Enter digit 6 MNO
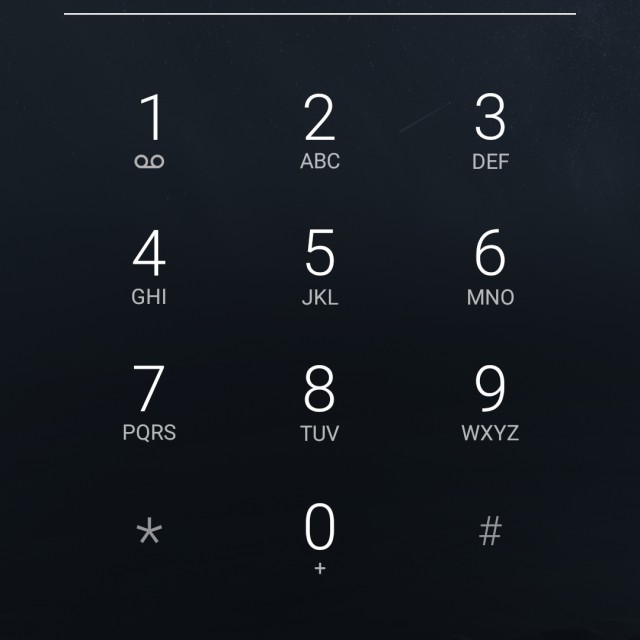 pyautogui.click(x=490, y=267)
